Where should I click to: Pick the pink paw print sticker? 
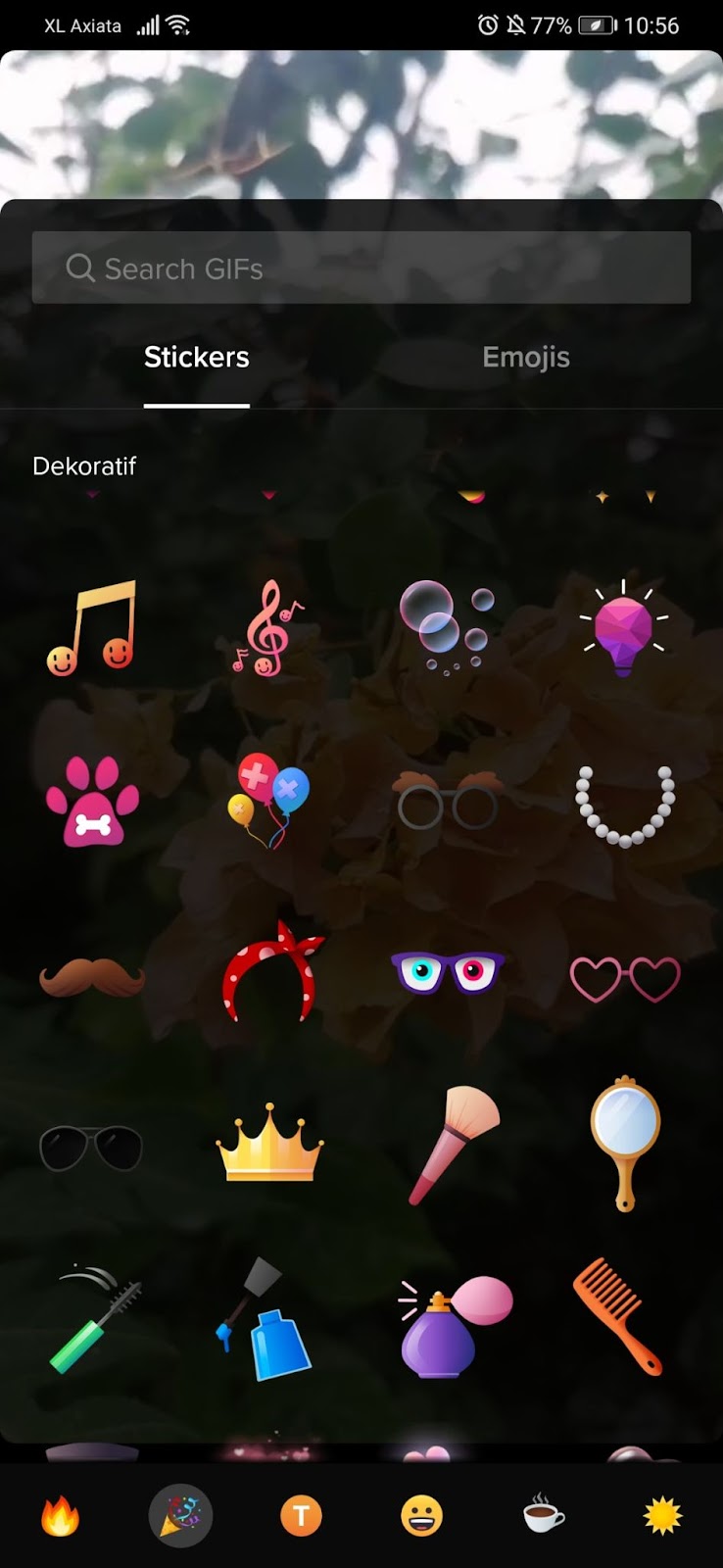tap(92, 801)
